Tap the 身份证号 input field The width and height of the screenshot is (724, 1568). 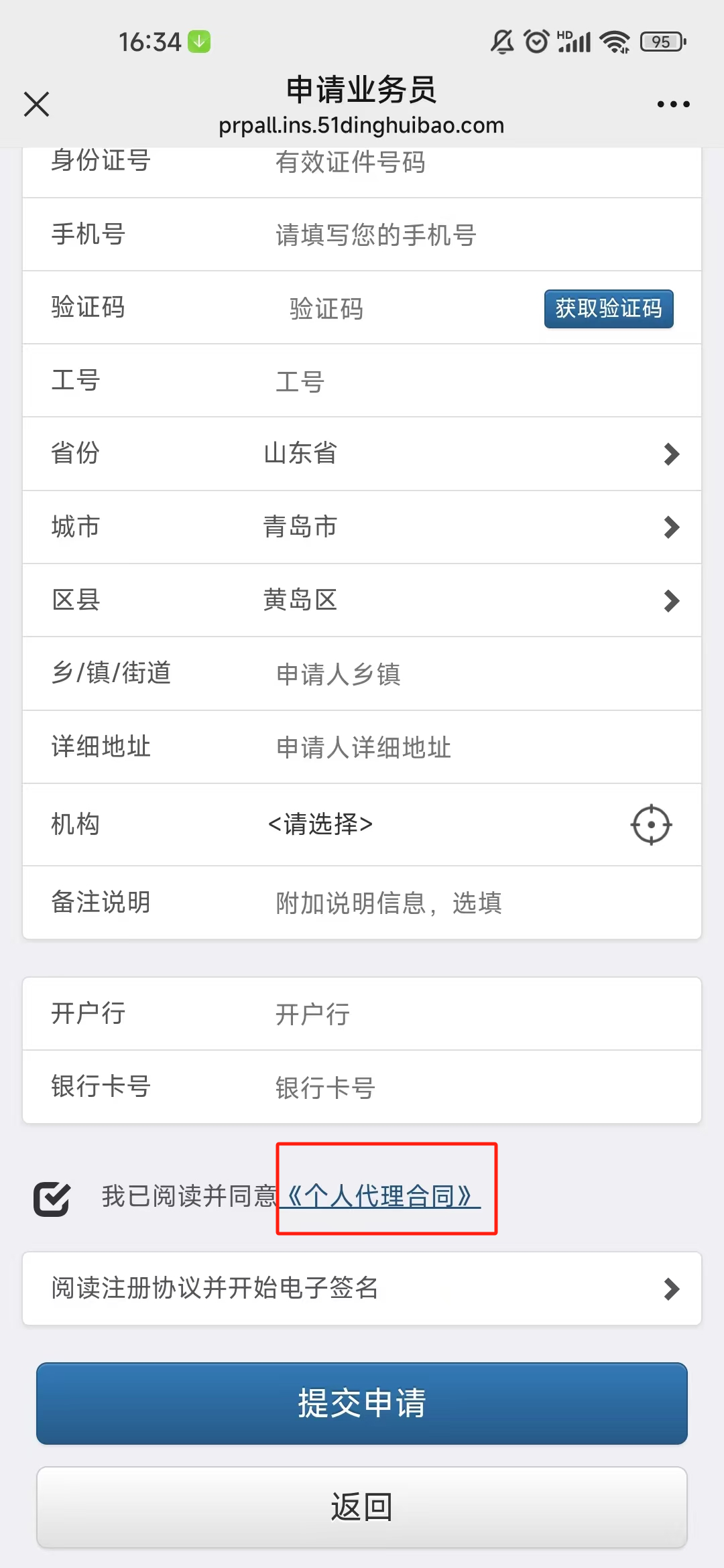(x=469, y=163)
